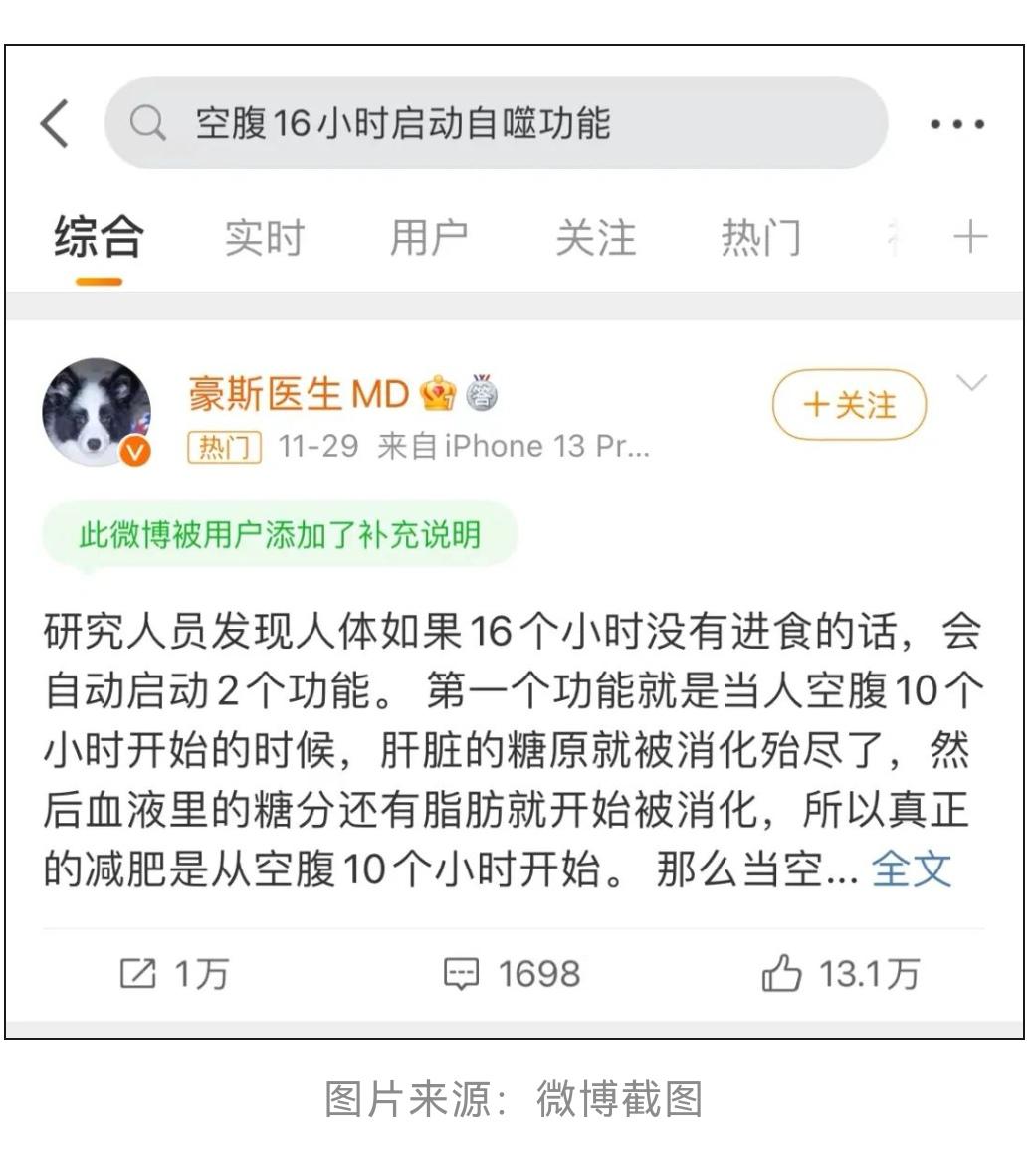Open the three-dot overflow menu
Viewport: 1036px width, 1158px height.
point(956,125)
